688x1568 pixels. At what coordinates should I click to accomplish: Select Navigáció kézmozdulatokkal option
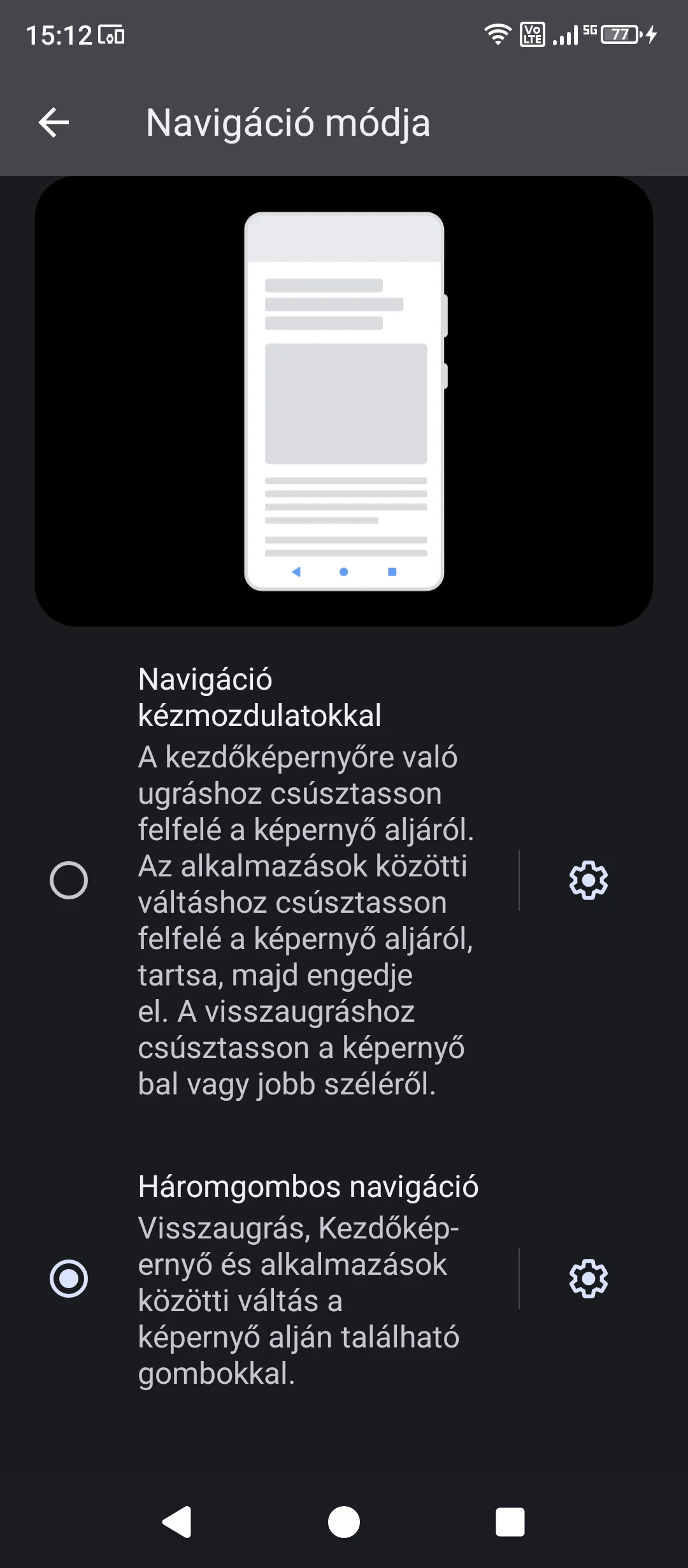click(69, 880)
